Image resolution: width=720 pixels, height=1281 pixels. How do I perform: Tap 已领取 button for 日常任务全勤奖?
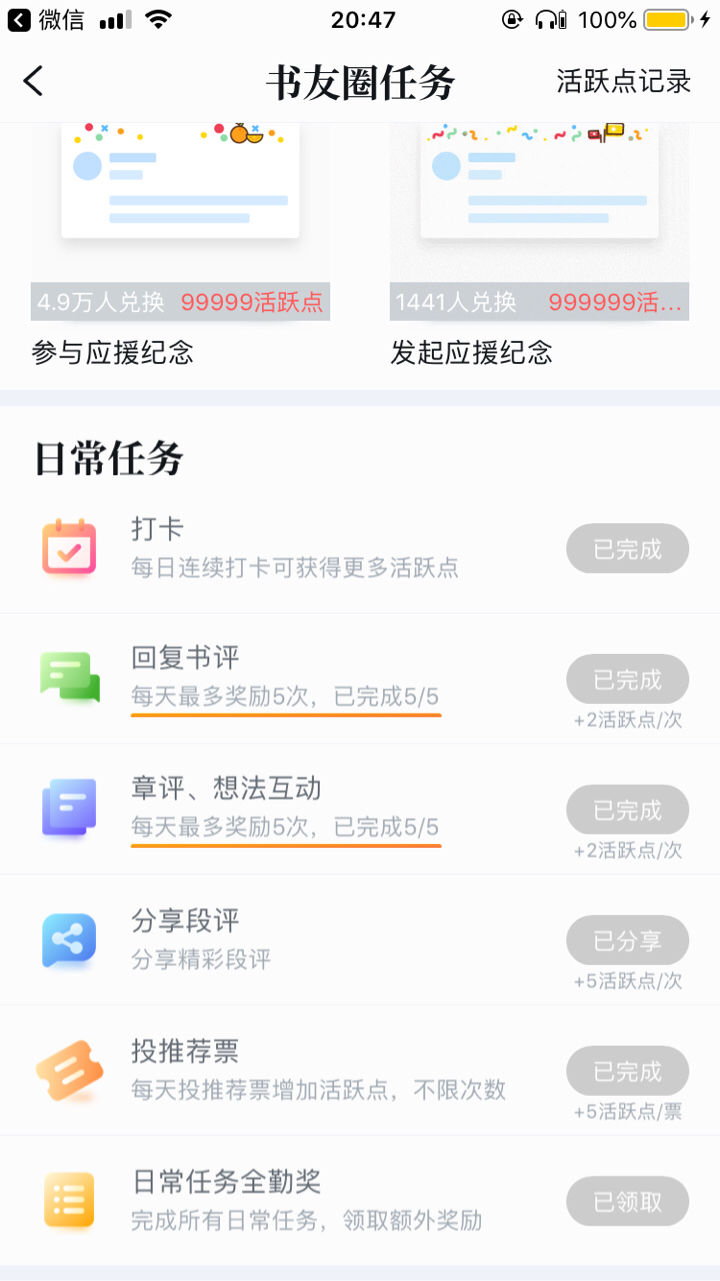tap(627, 1201)
